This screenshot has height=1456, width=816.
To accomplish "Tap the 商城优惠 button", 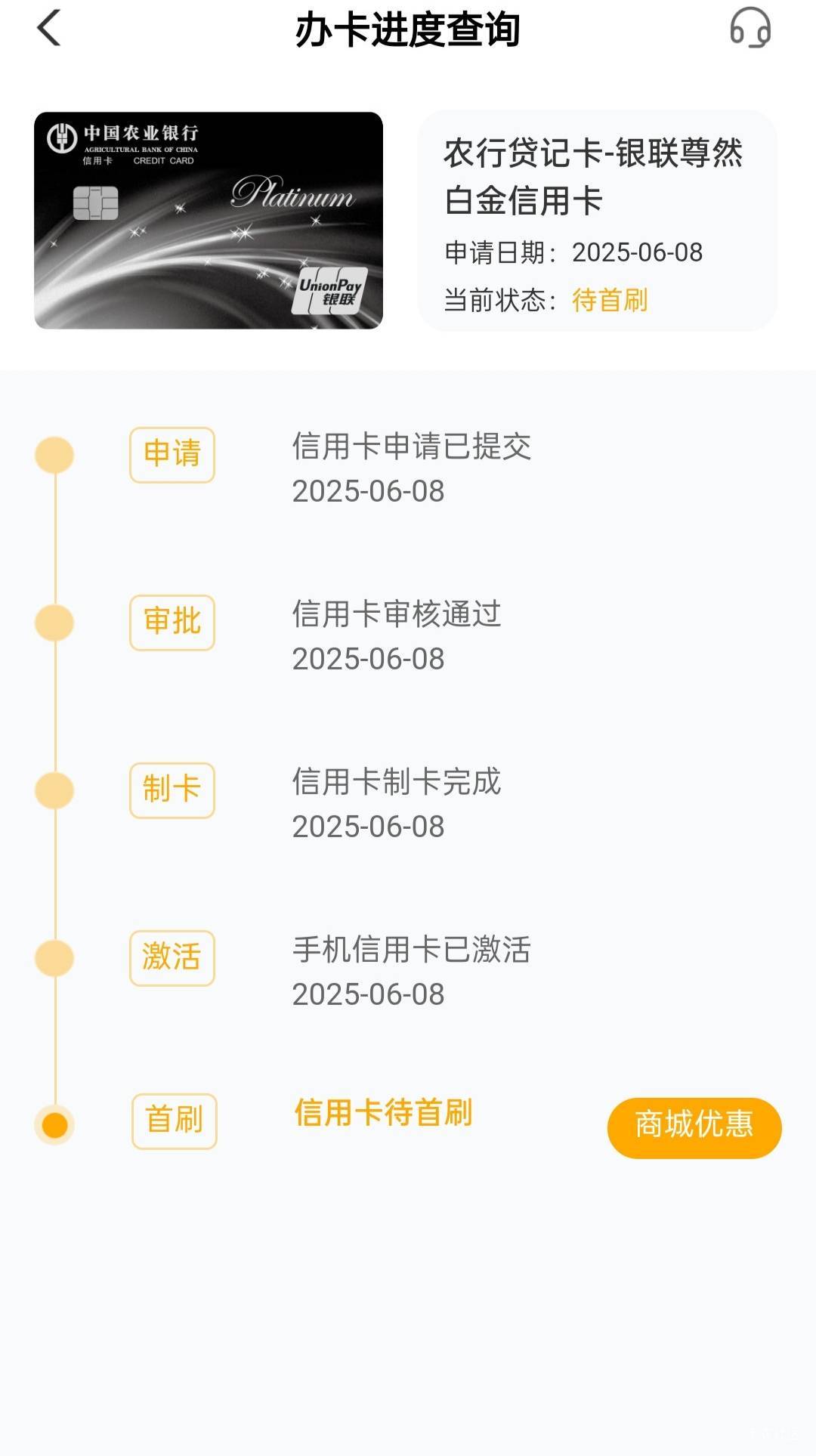I will 694,1127.
